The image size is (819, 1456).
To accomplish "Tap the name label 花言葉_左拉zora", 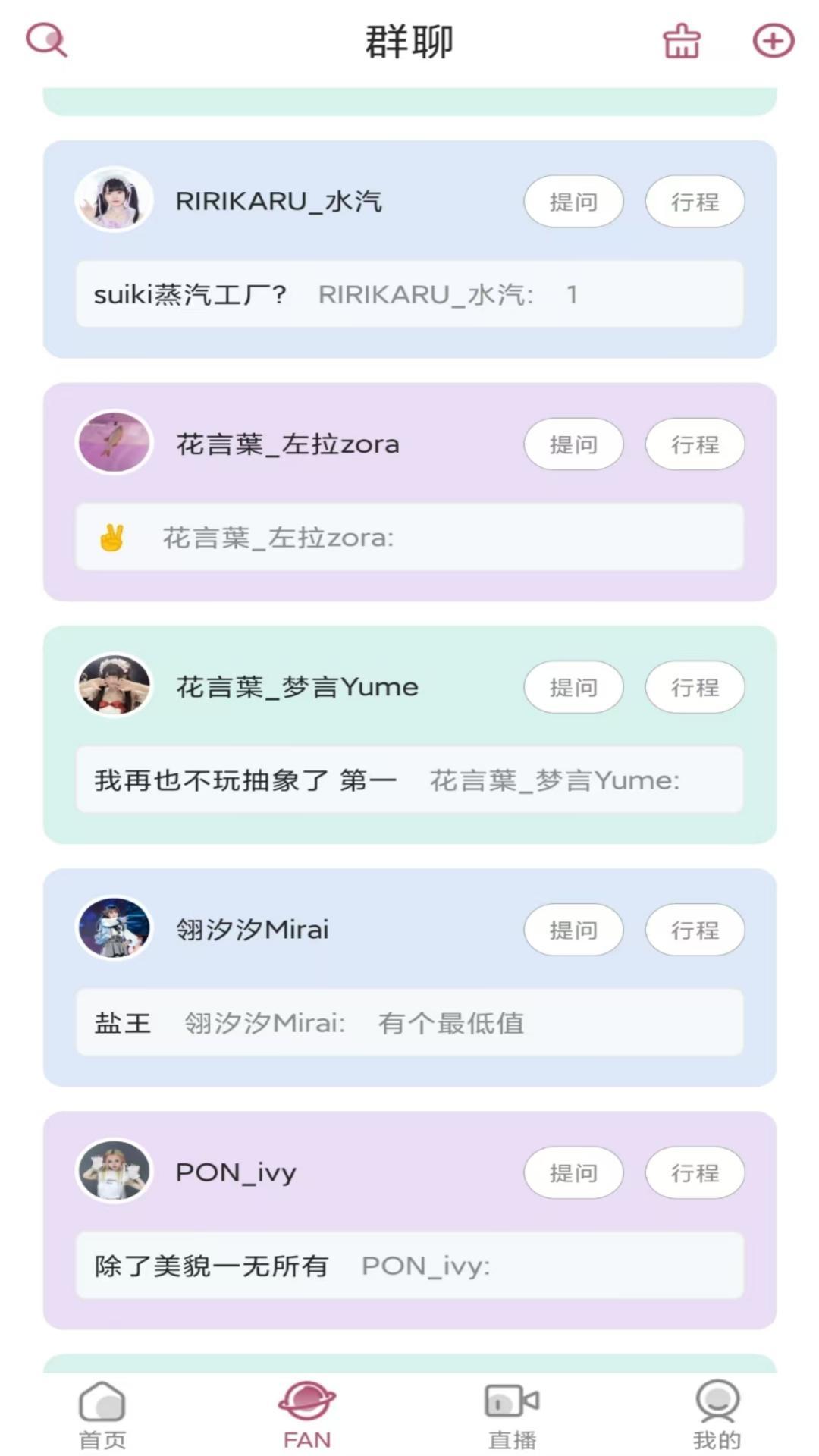I will 286,444.
